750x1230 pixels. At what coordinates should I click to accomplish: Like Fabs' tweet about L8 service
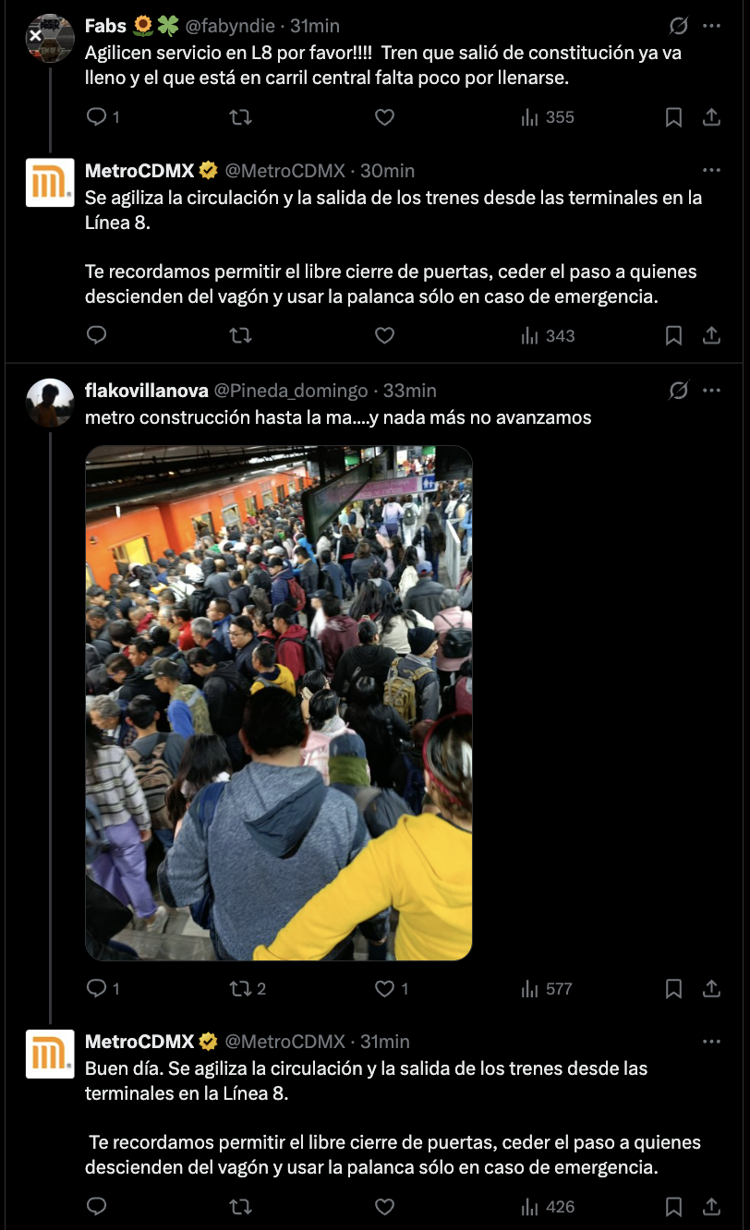point(384,117)
